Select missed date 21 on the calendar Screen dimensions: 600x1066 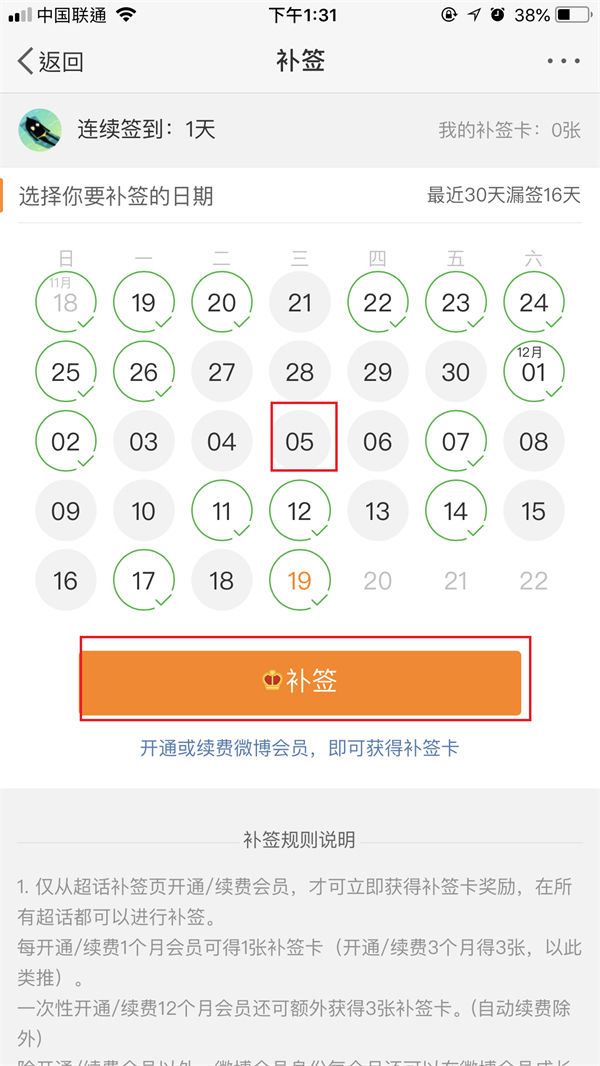pyautogui.click(x=300, y=303)
